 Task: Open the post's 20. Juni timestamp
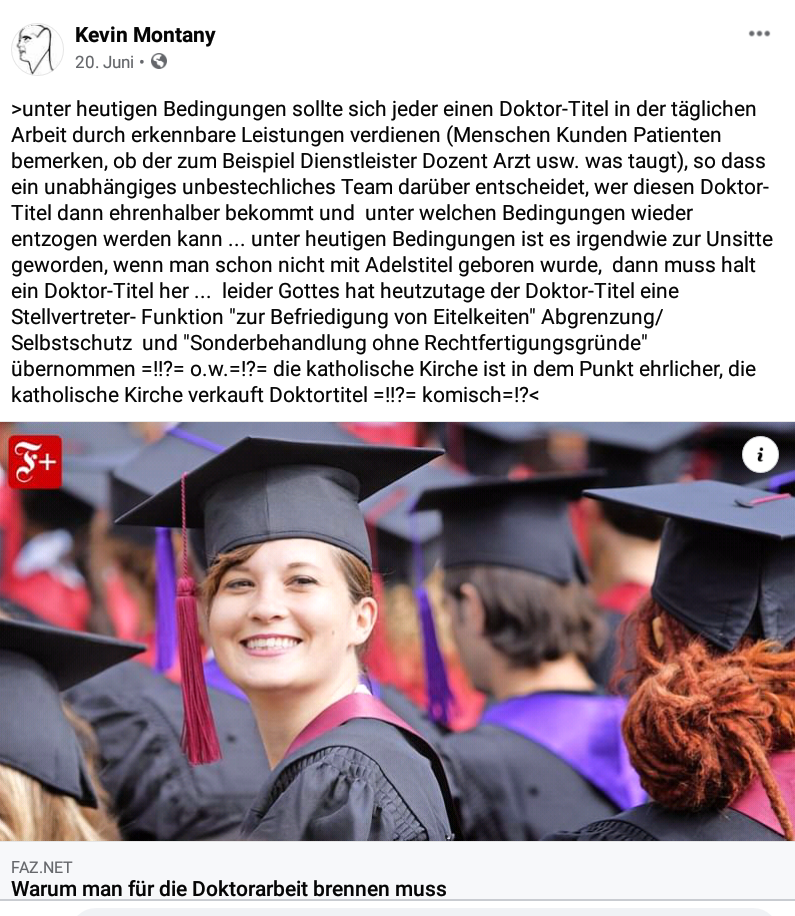(x=104, y=62)
